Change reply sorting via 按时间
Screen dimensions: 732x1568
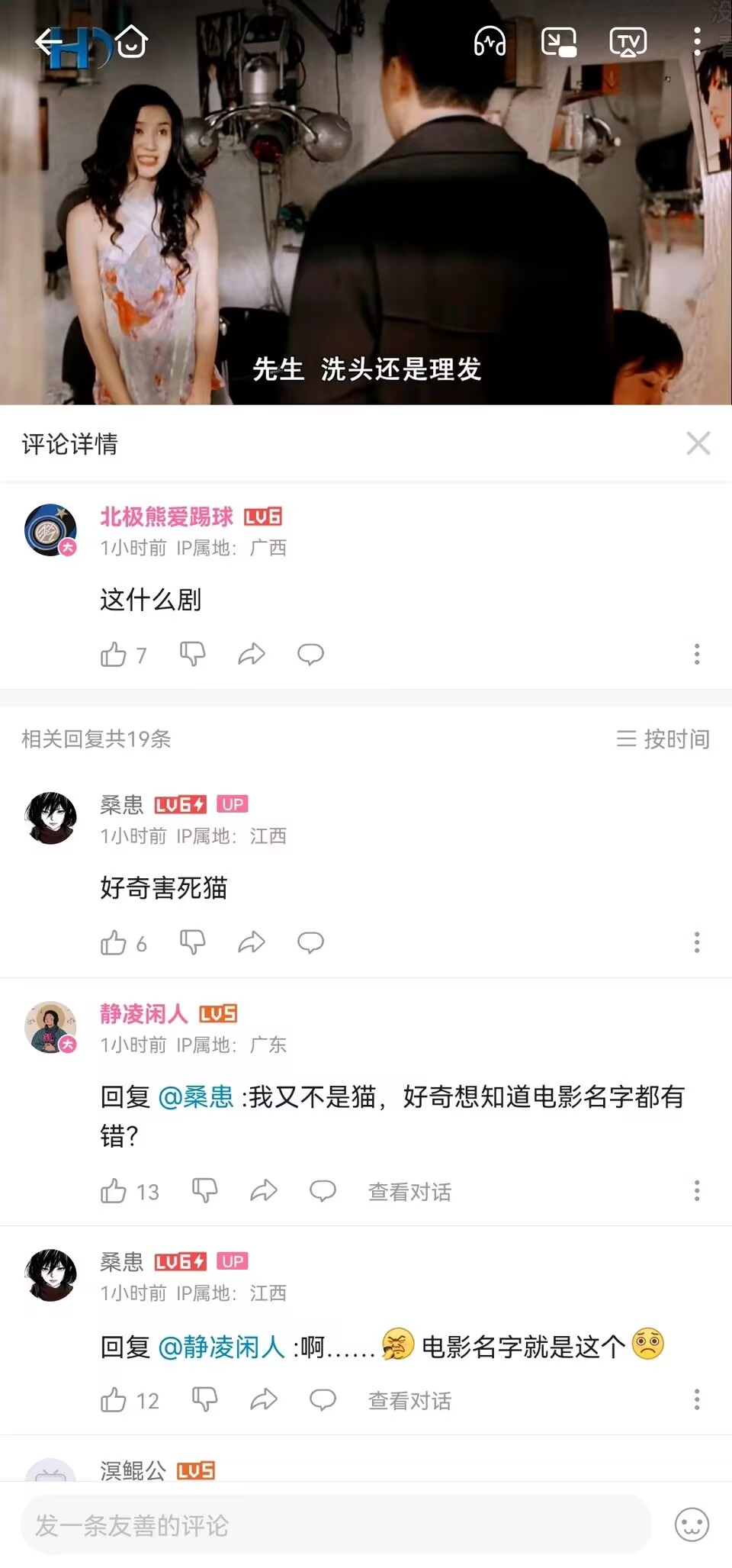663,739
